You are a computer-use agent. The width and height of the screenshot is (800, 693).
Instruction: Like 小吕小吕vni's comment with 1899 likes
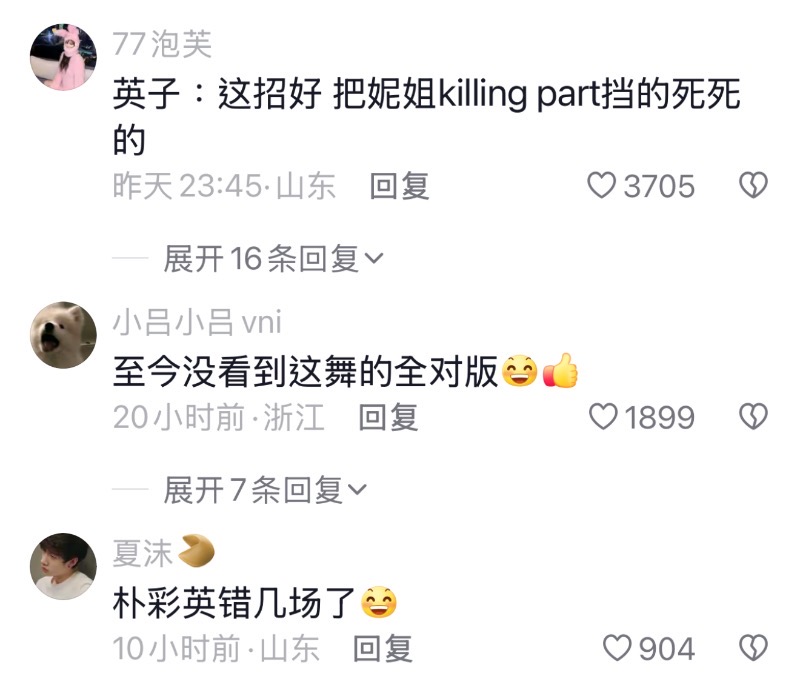point(602,417)
